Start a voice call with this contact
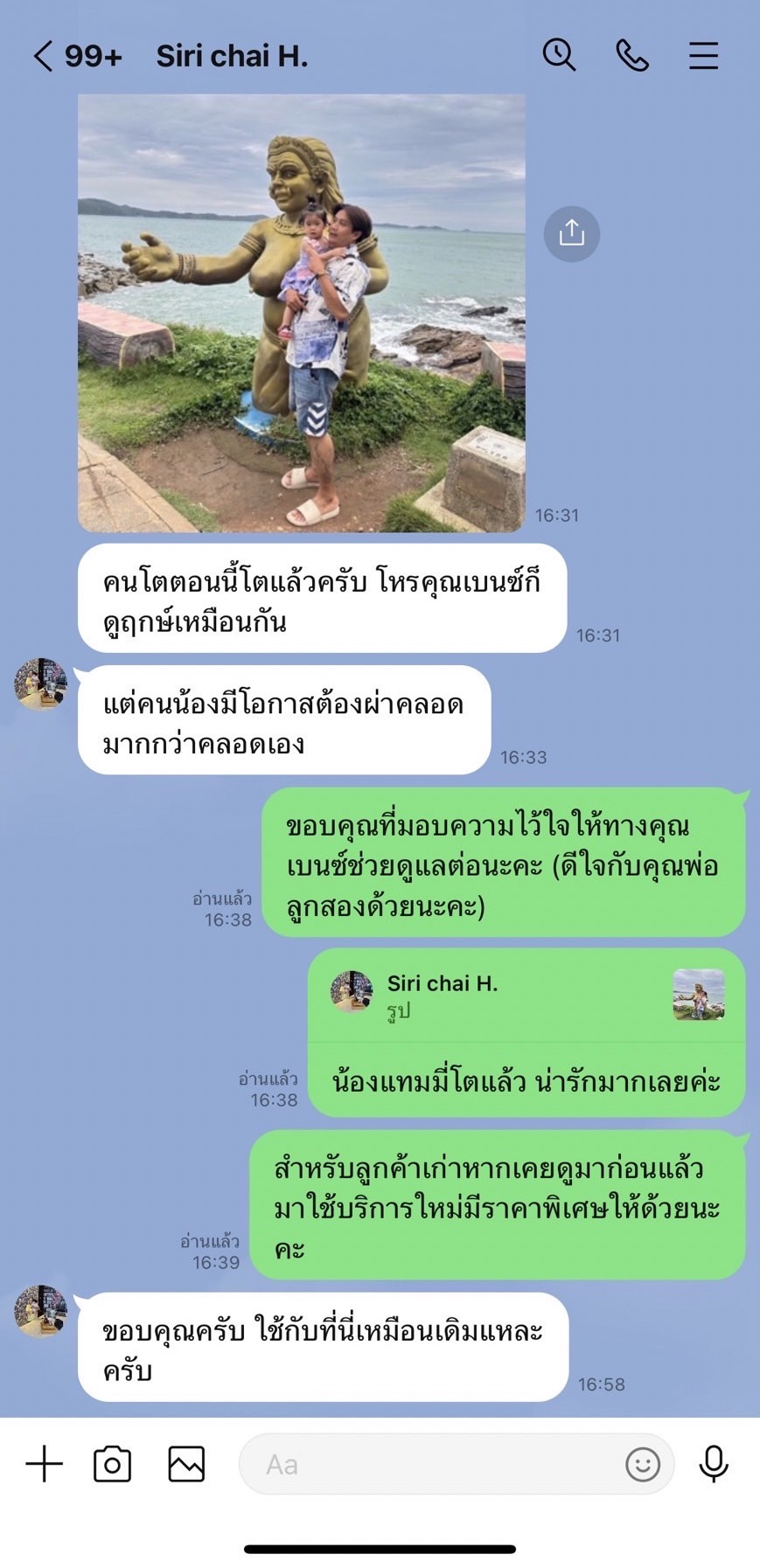 coord(631,56)
